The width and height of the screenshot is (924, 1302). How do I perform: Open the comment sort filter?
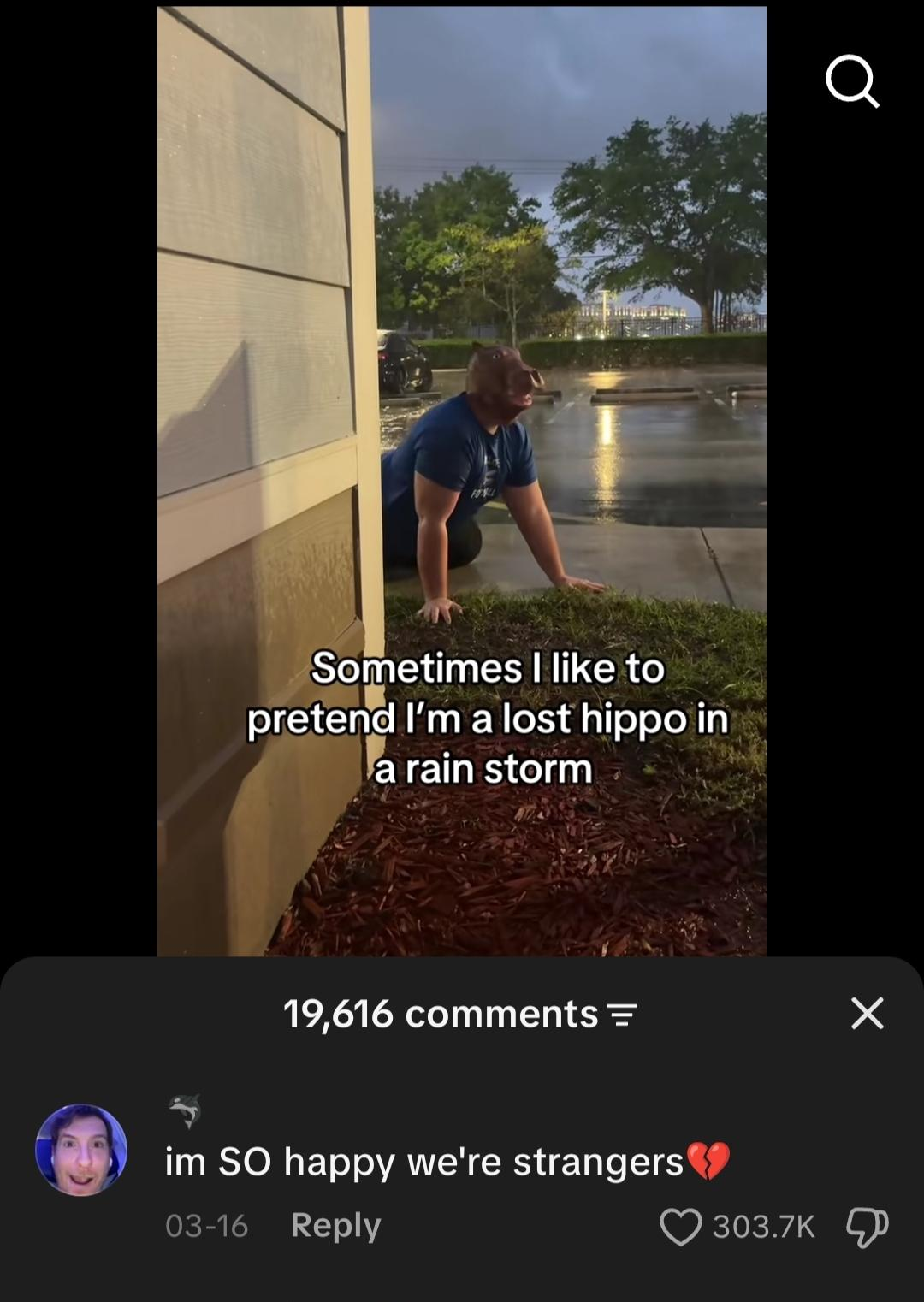pyautogui.click(x=622, y=1015)
